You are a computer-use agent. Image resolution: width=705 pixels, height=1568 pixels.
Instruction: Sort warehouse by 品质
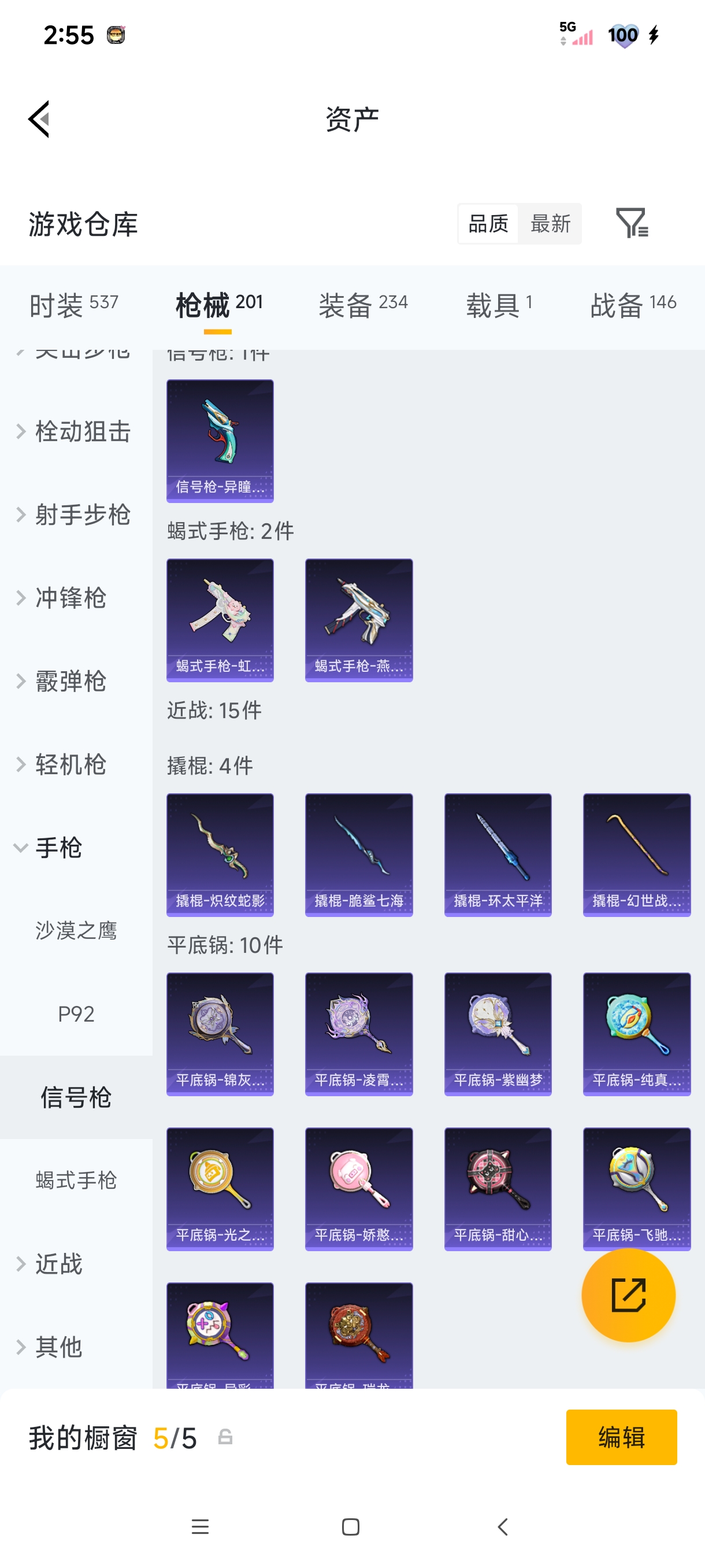[x=488, y=223]
